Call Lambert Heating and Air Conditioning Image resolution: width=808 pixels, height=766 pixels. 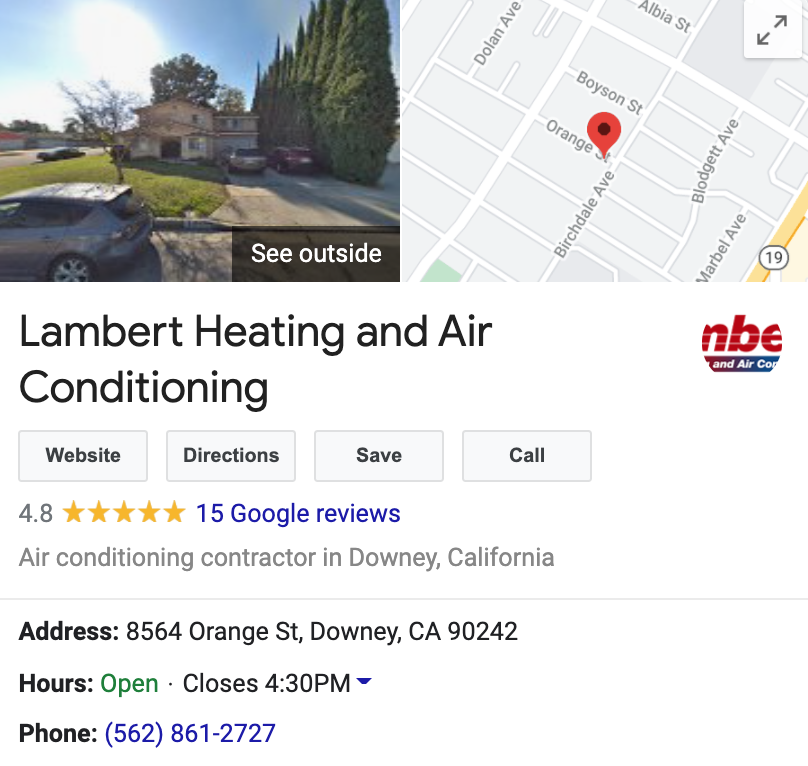click(527, 456)
